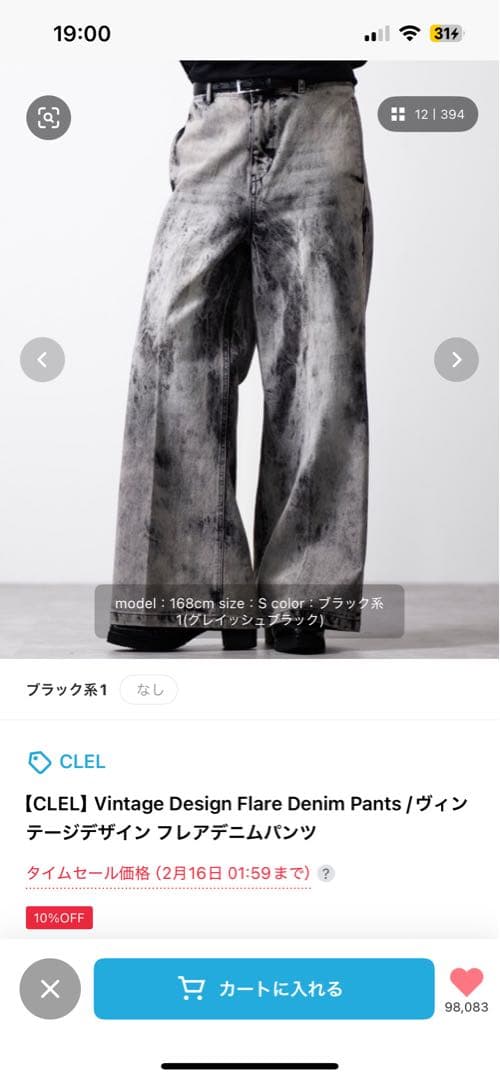
Task: Tap カートに入れる to add to cart
Action: point(264,989)
